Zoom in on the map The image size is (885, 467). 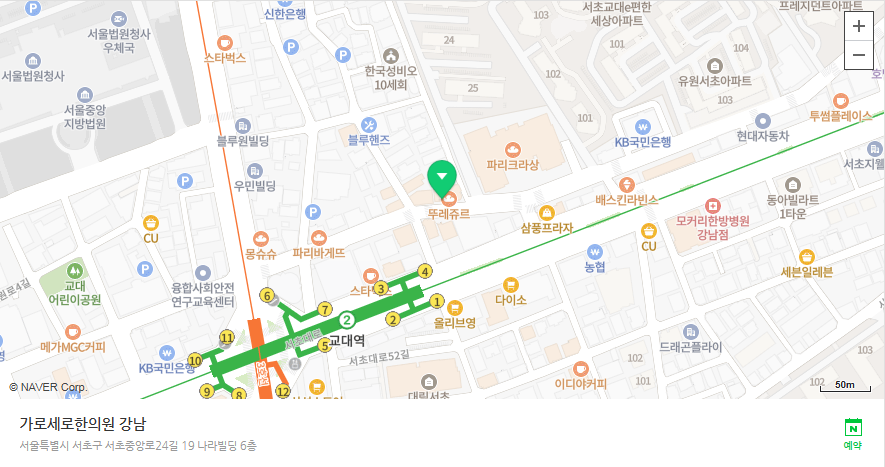point(859,27)
